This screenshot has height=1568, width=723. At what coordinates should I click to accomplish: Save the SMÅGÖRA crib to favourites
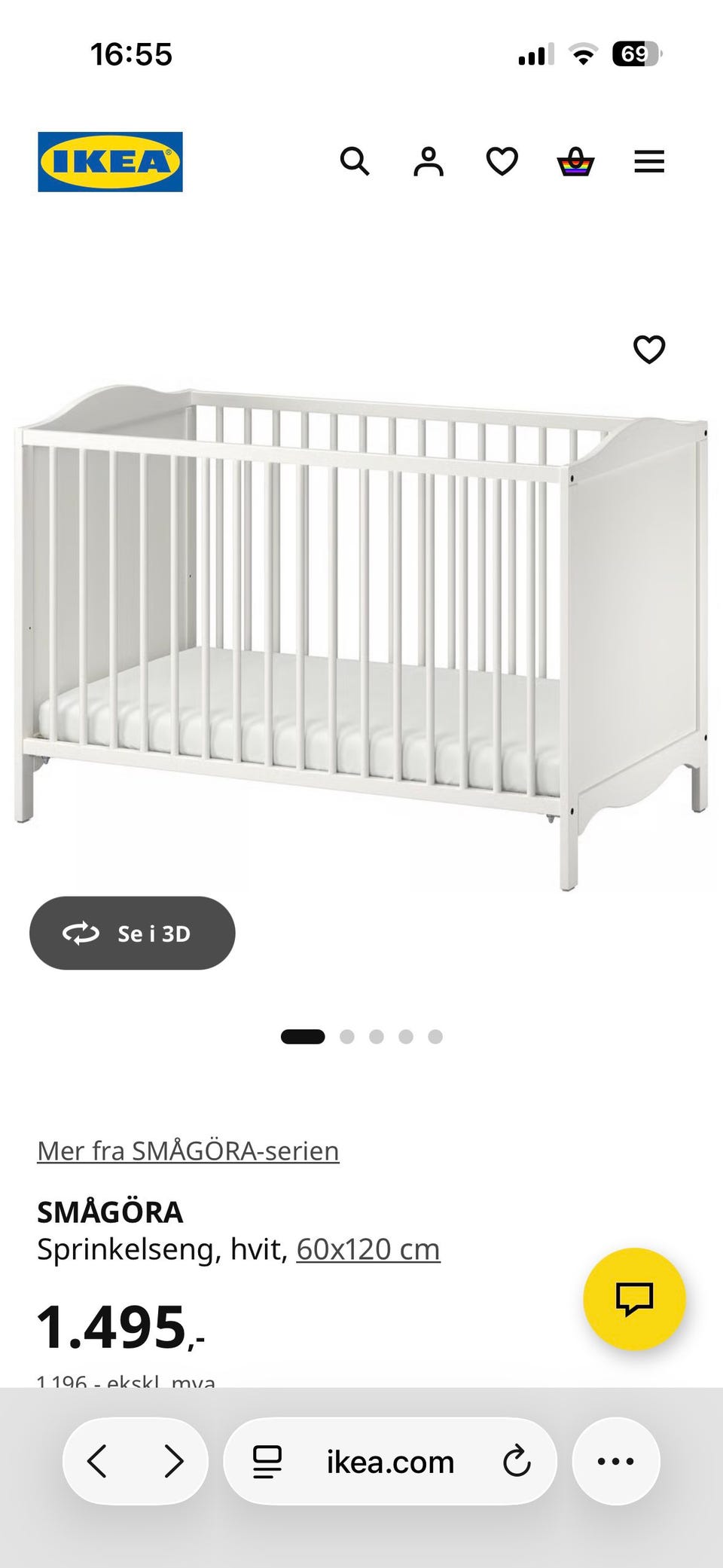coord(649,349)
